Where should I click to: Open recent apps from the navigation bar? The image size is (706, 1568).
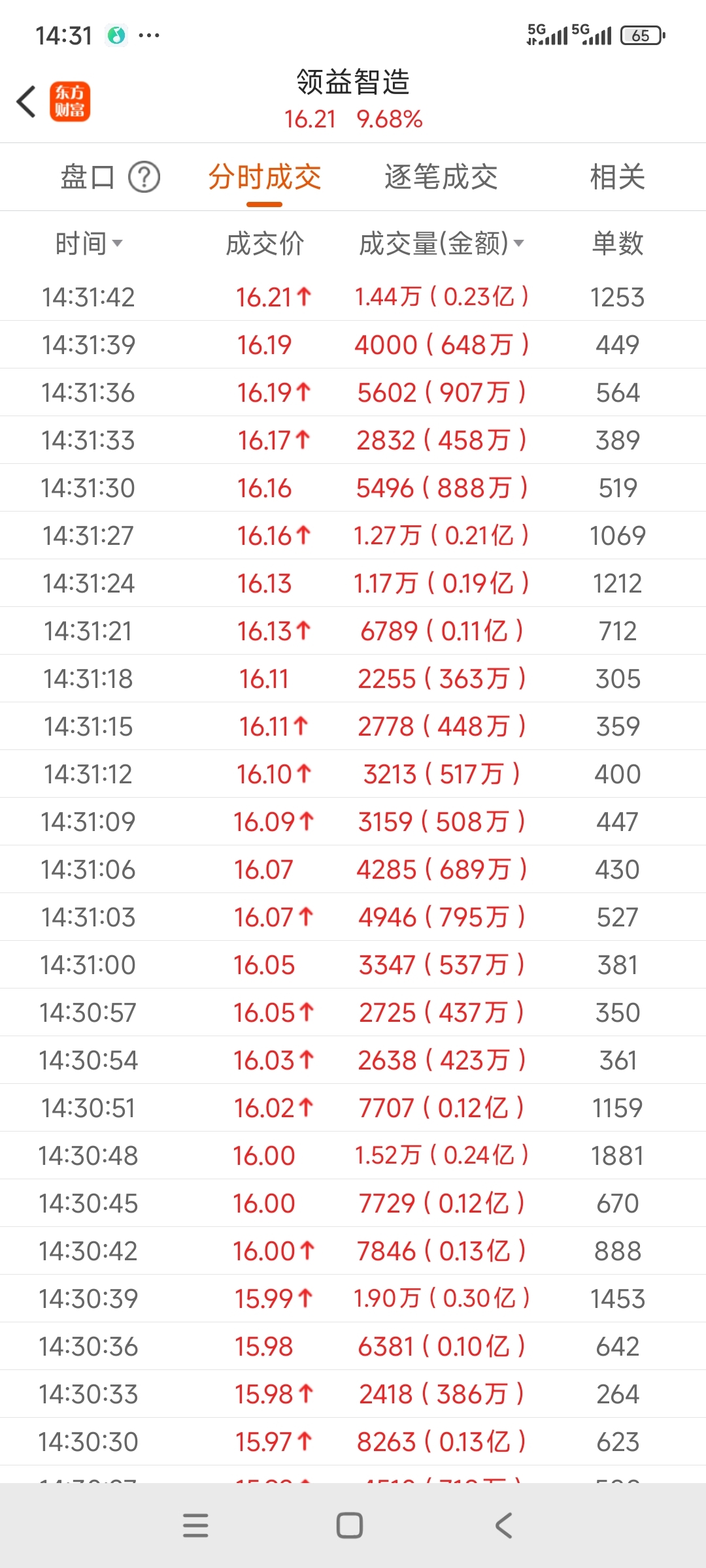[195, 1526]
